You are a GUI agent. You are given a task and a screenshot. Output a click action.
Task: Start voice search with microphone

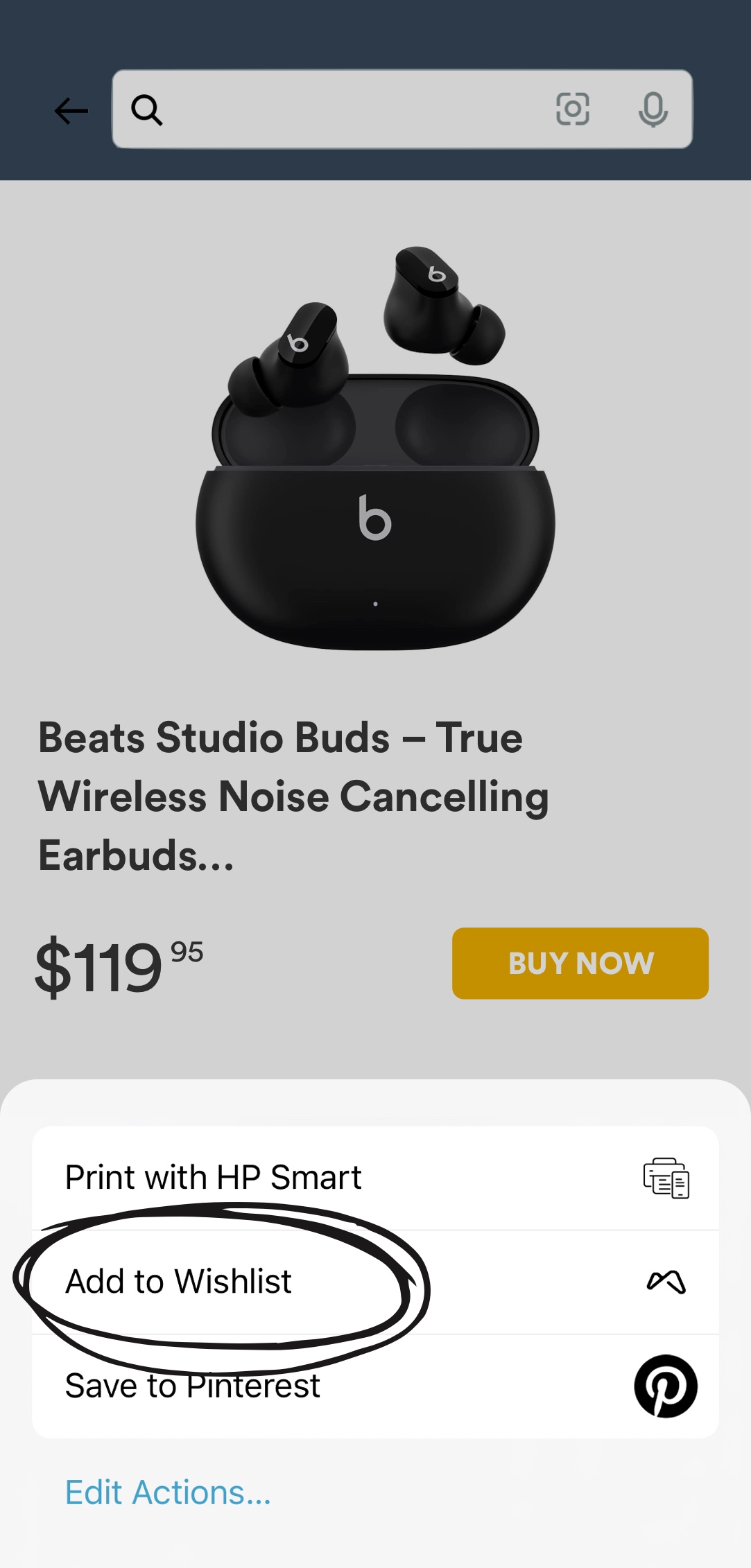653,110
